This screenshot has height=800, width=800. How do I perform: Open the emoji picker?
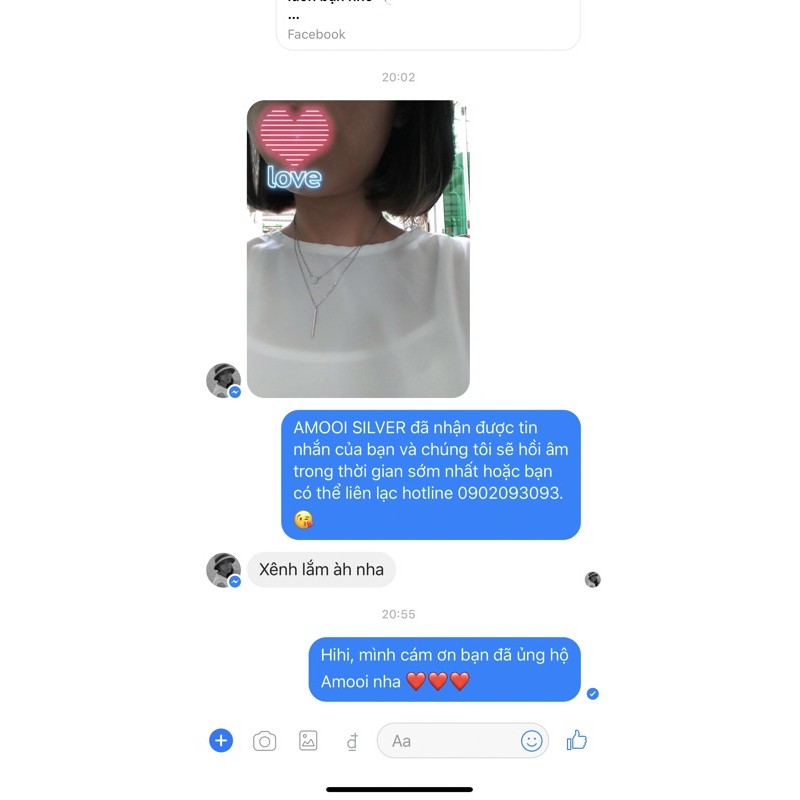(532, 741)
